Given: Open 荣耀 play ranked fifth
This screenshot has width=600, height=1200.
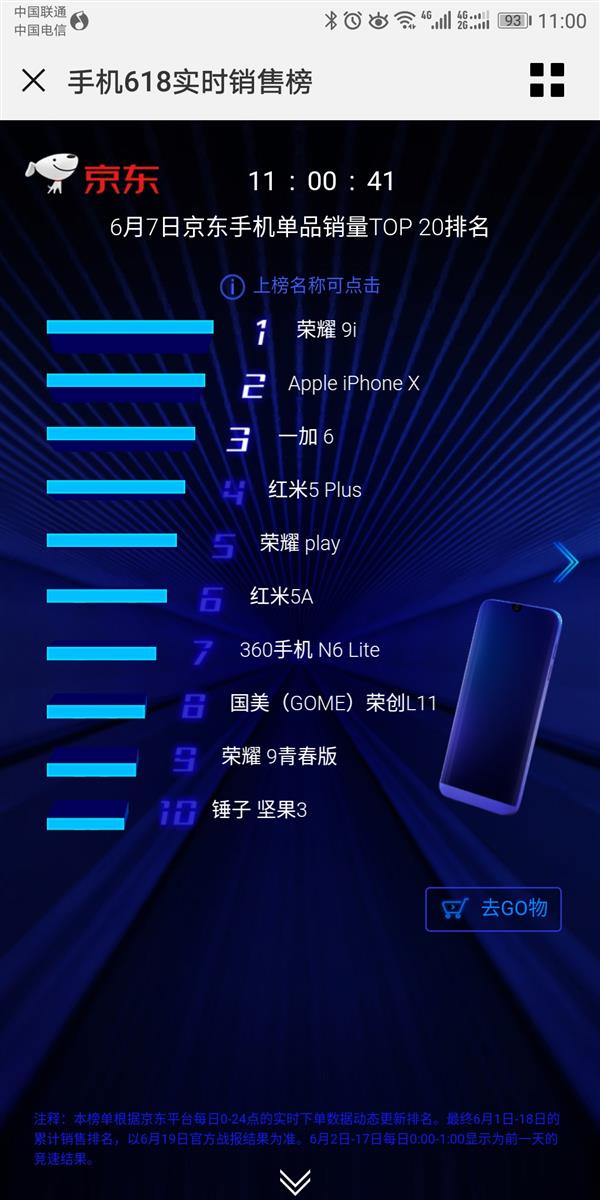Looking at the screenshot, I should pyautogui.click(x=300, y=543).
